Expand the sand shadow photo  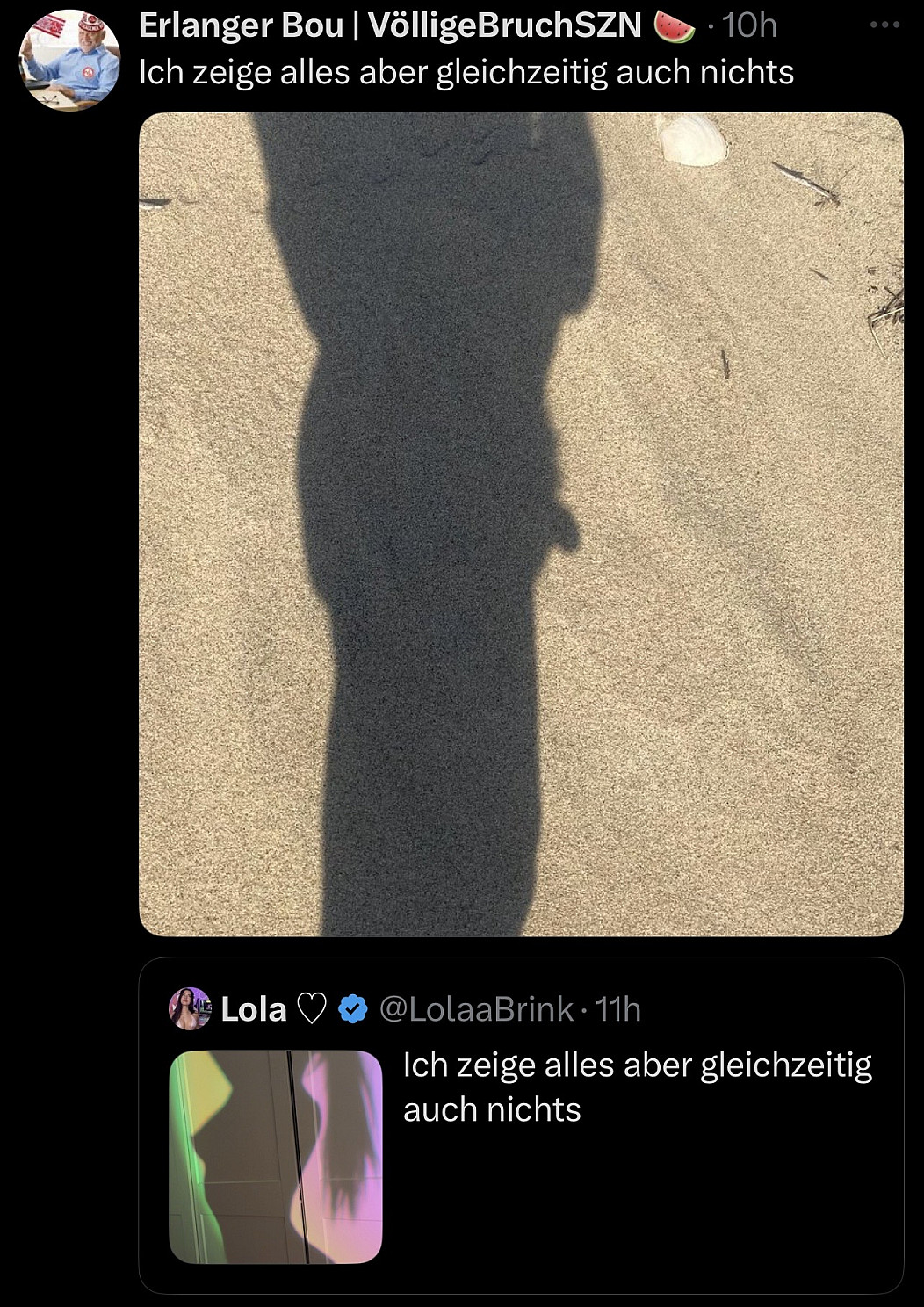coord(521,524)
